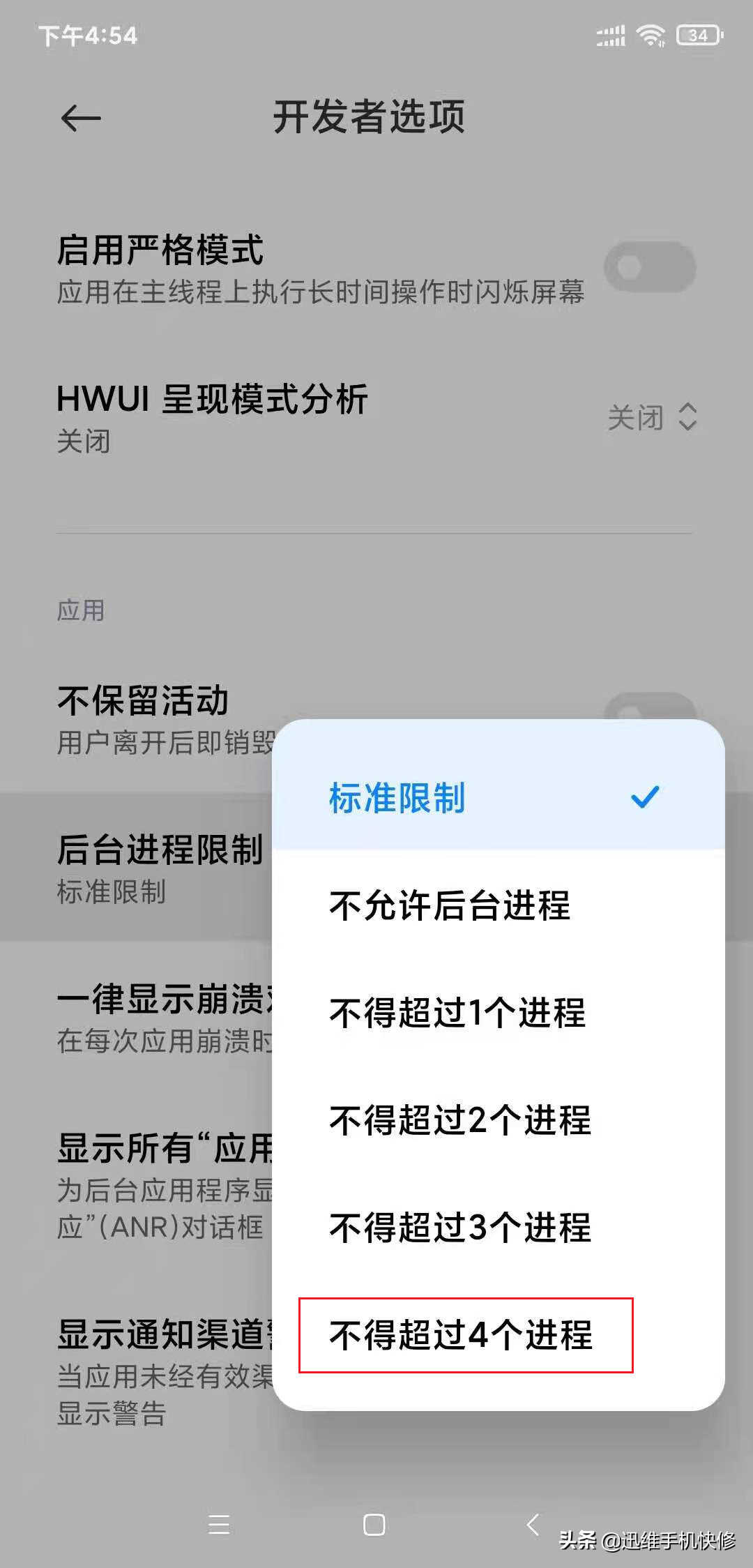Open recent apps from navigation bar
Image resolution: width=753 pixels, height=1568 pixels.
point(219,1525)
